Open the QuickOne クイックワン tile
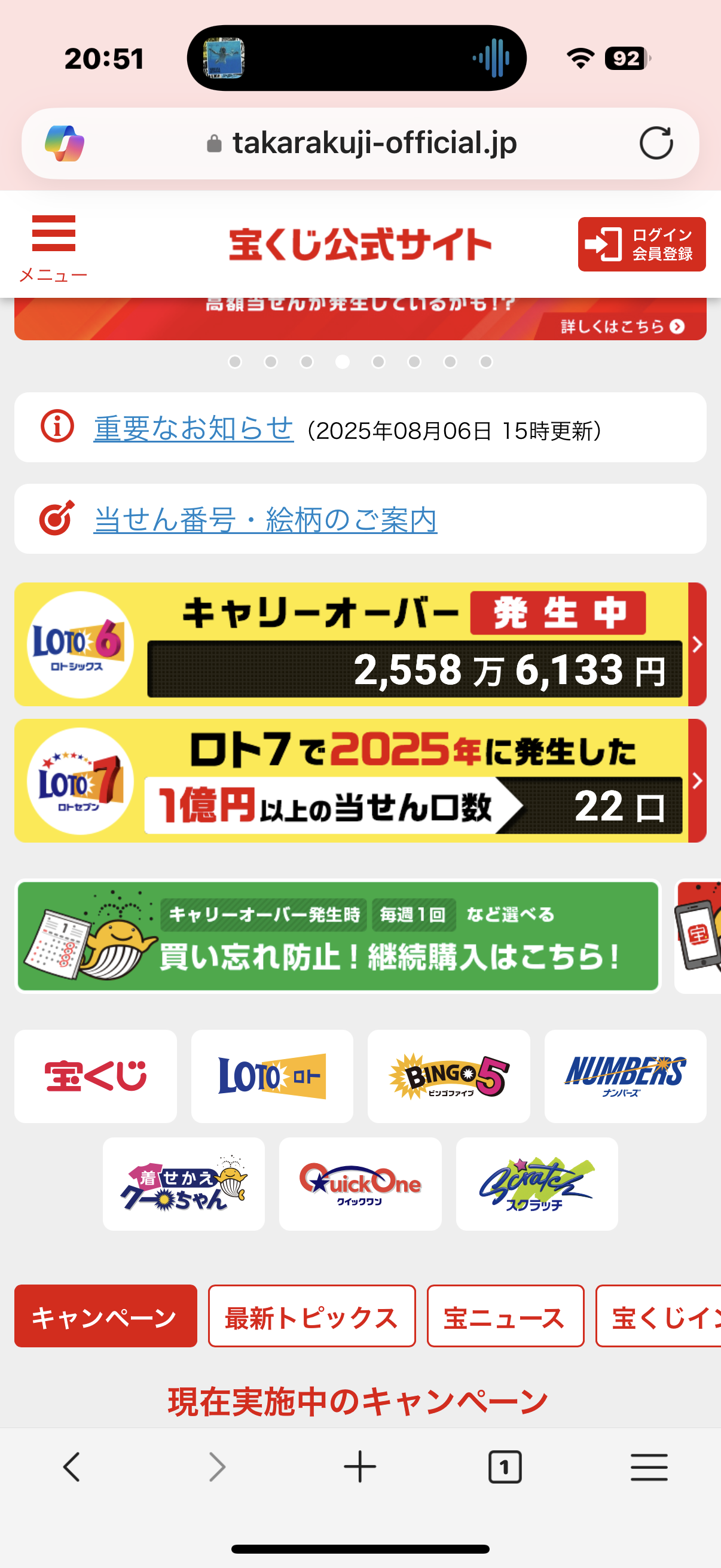 coord(360,1184)
